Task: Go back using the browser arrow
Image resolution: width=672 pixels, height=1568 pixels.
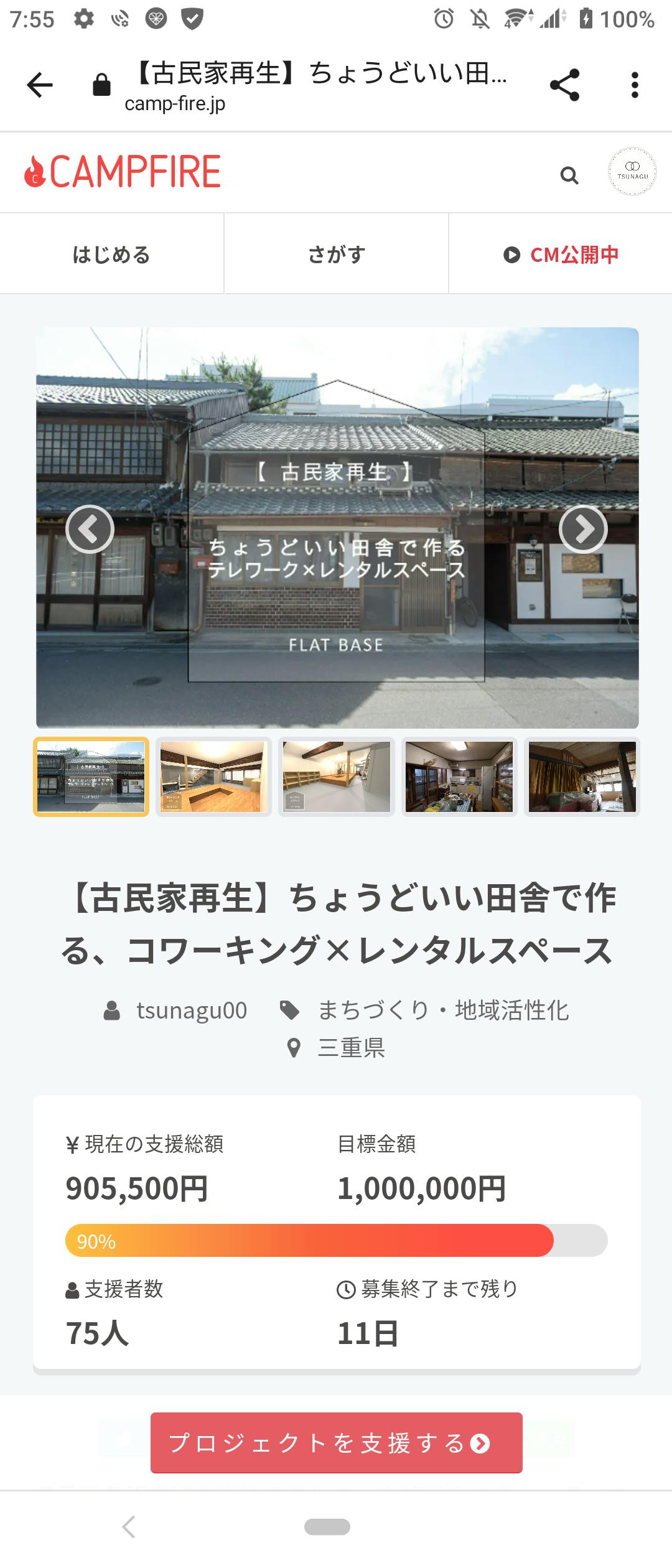Action: 40,85
